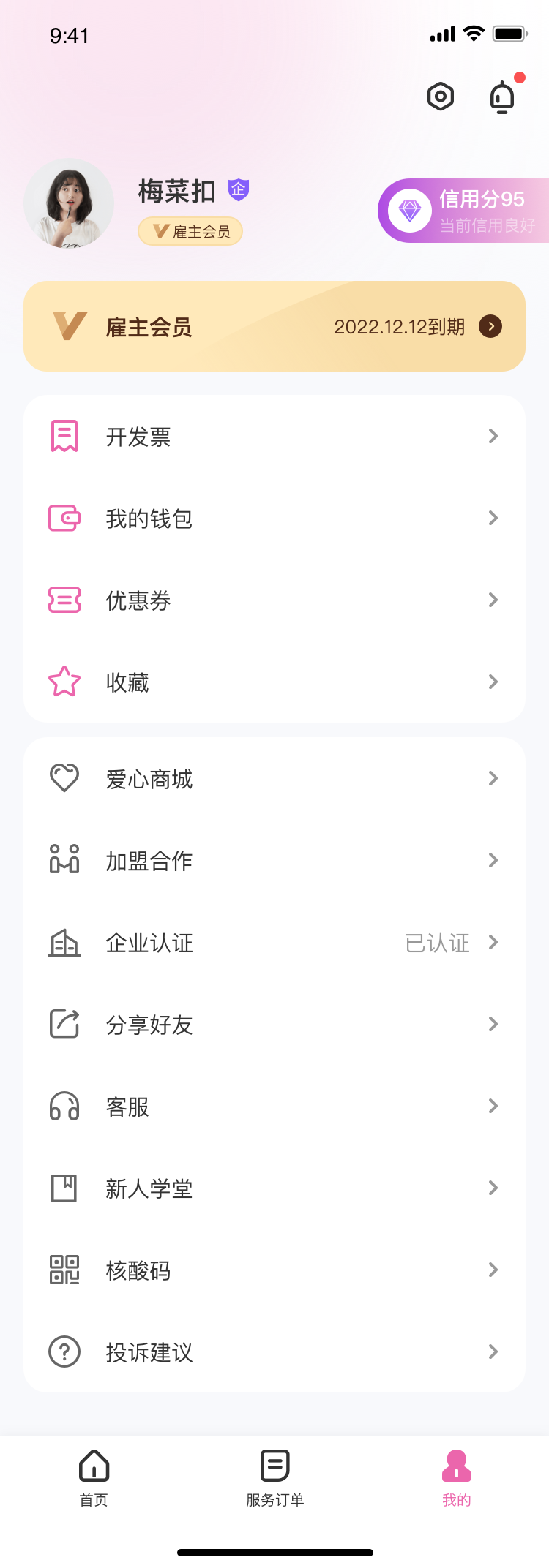
Task: Open the 开发票 invoice row
Action: [274, 437]
